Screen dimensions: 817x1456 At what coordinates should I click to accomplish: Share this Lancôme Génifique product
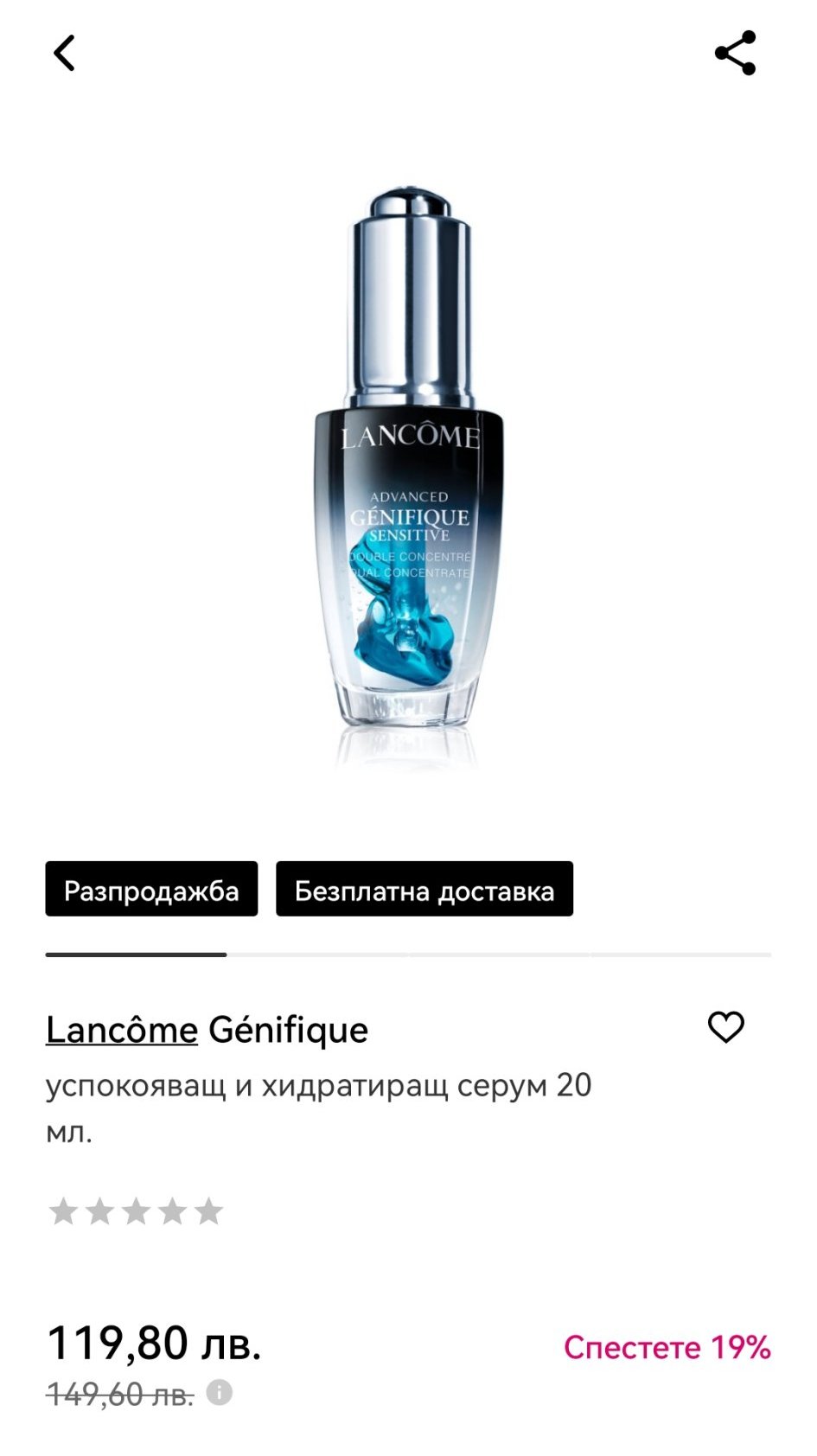click(735, 54)
